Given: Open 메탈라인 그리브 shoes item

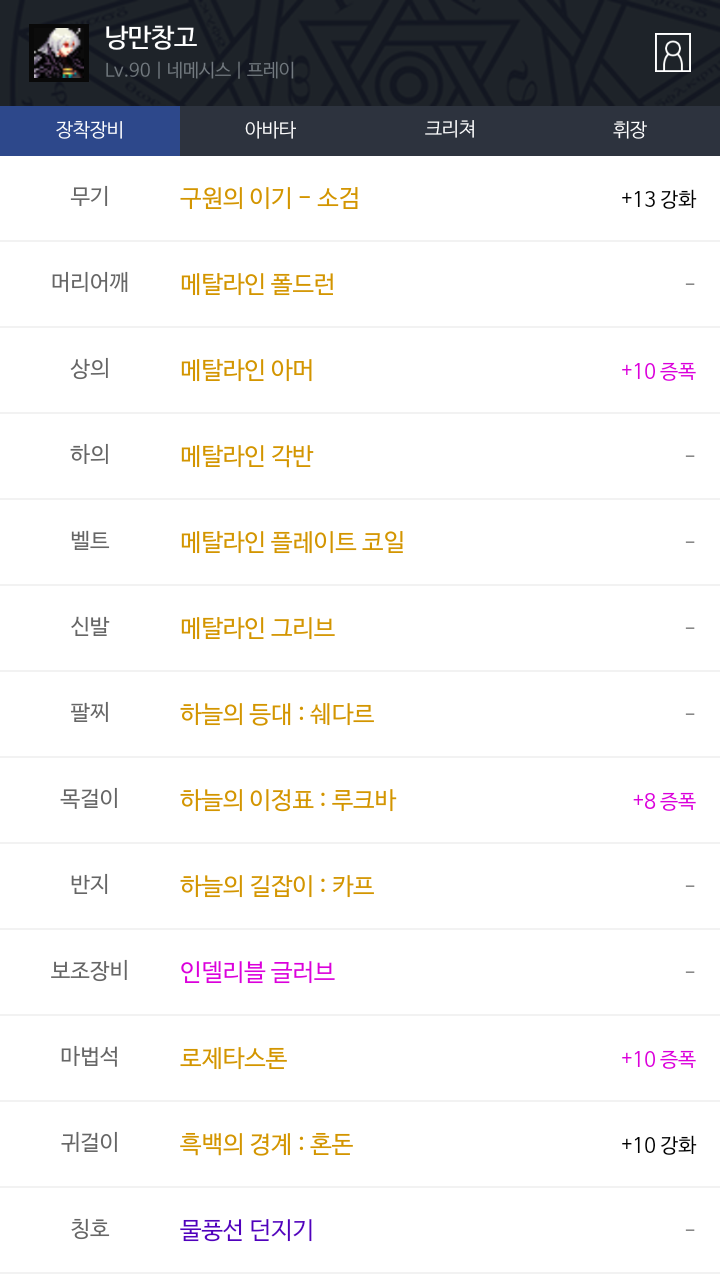Looking at the screenshot, I should coord(257,628).
